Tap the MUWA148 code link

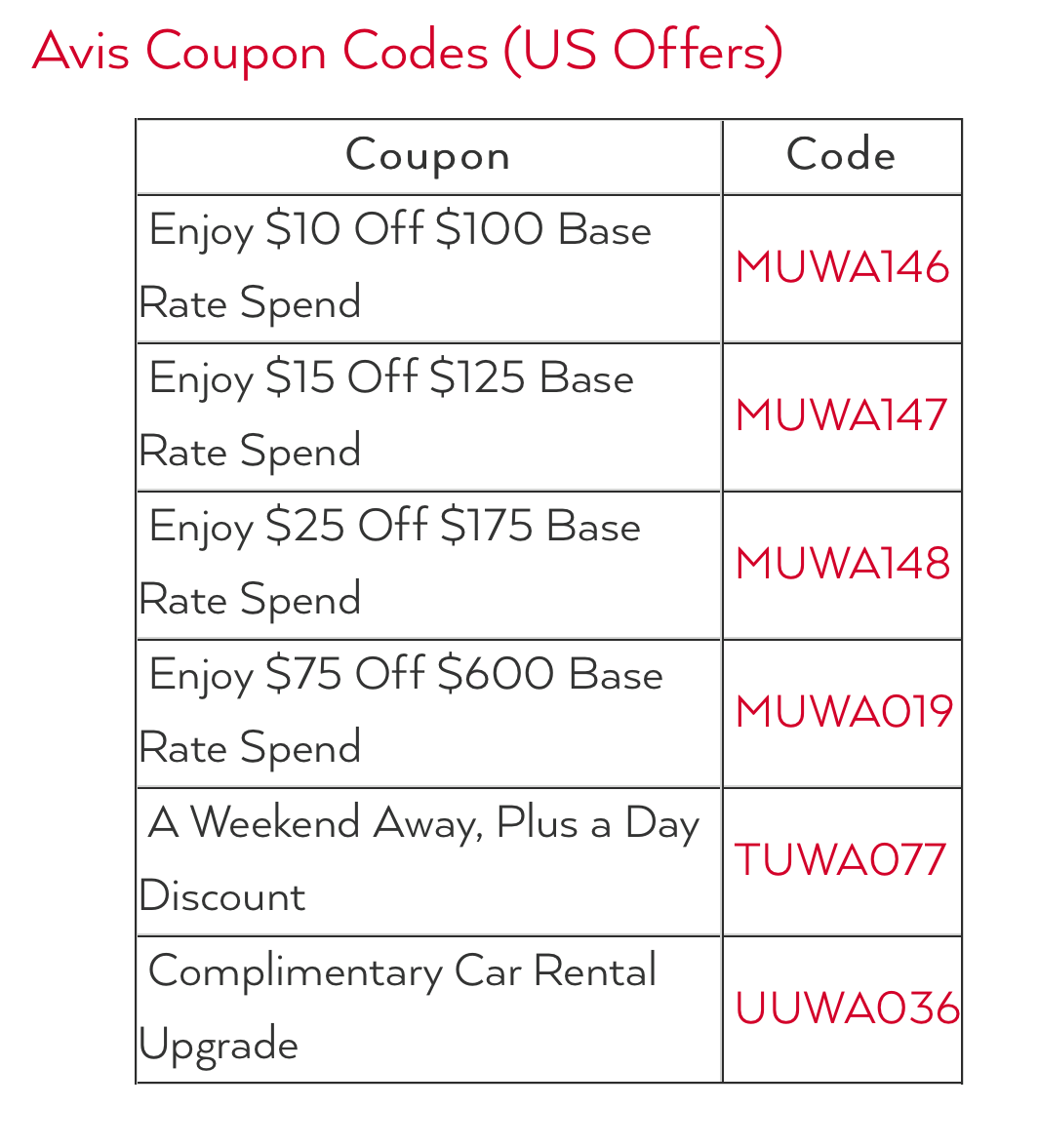[843, 563]
